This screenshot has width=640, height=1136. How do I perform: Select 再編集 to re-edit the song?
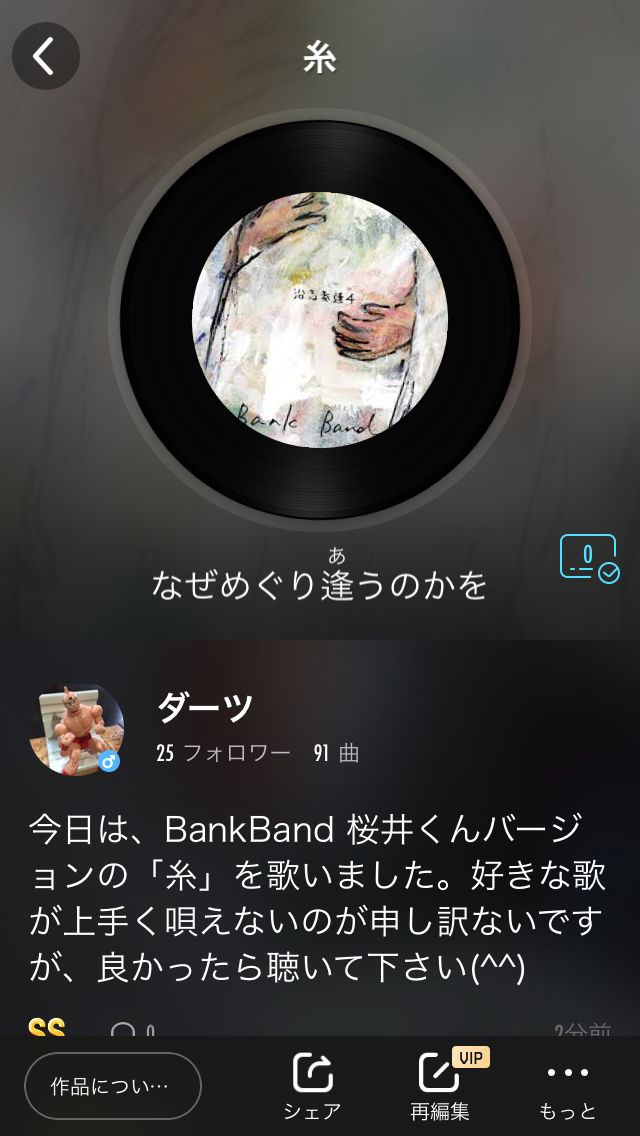(x=440, y=1085)
